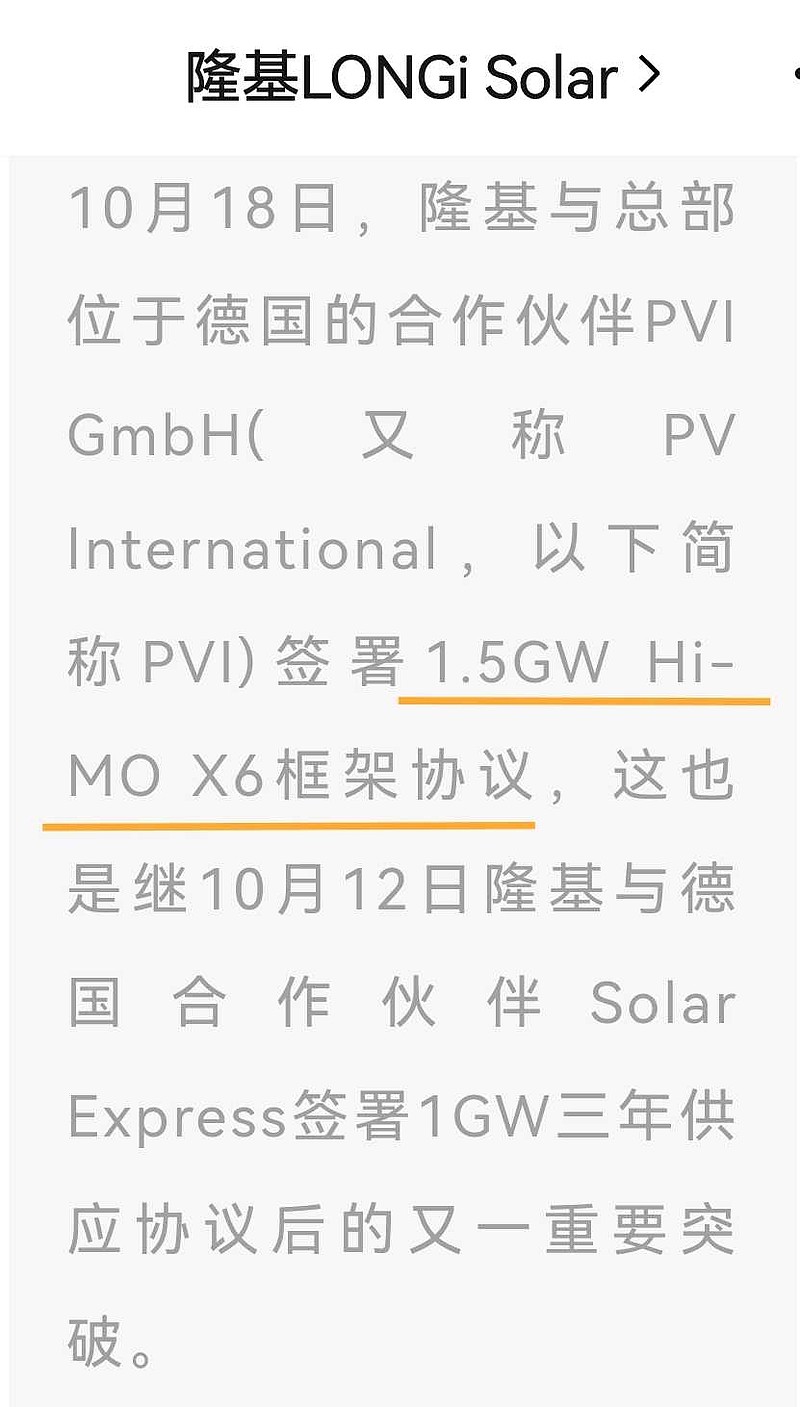
Task: Expand the chevron next to 隆基LONGi Solar
Action: [x=648, y=75]
